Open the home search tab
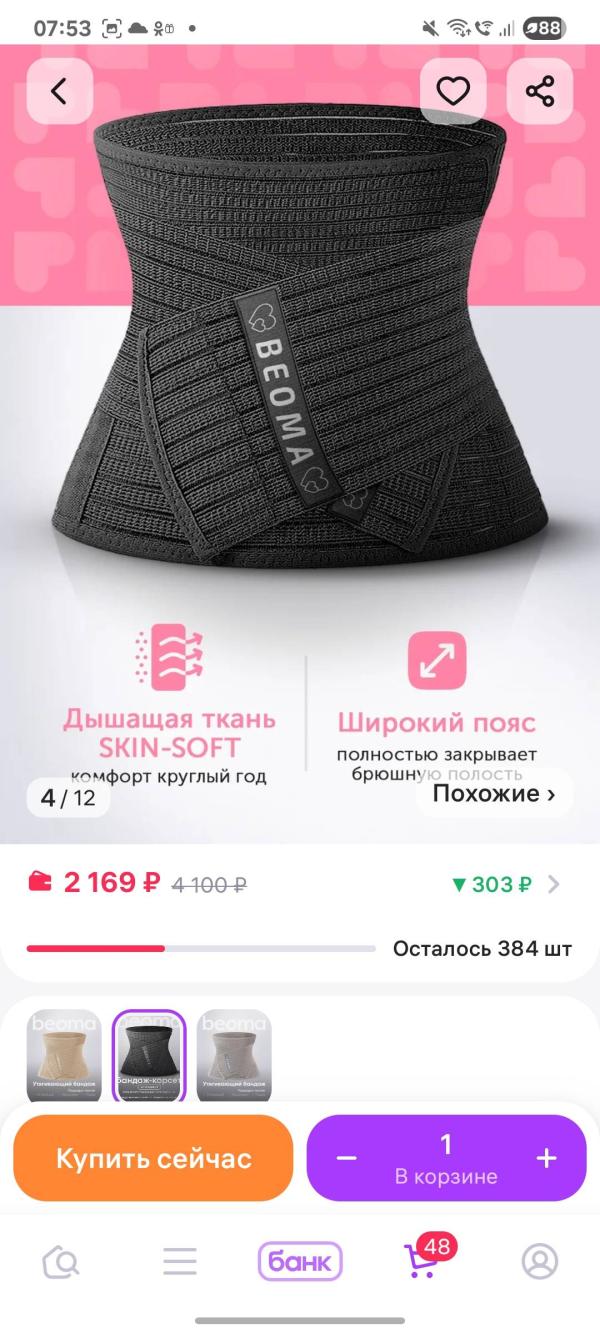This screenshot has width=600, height=1332. pos(60,1262)
